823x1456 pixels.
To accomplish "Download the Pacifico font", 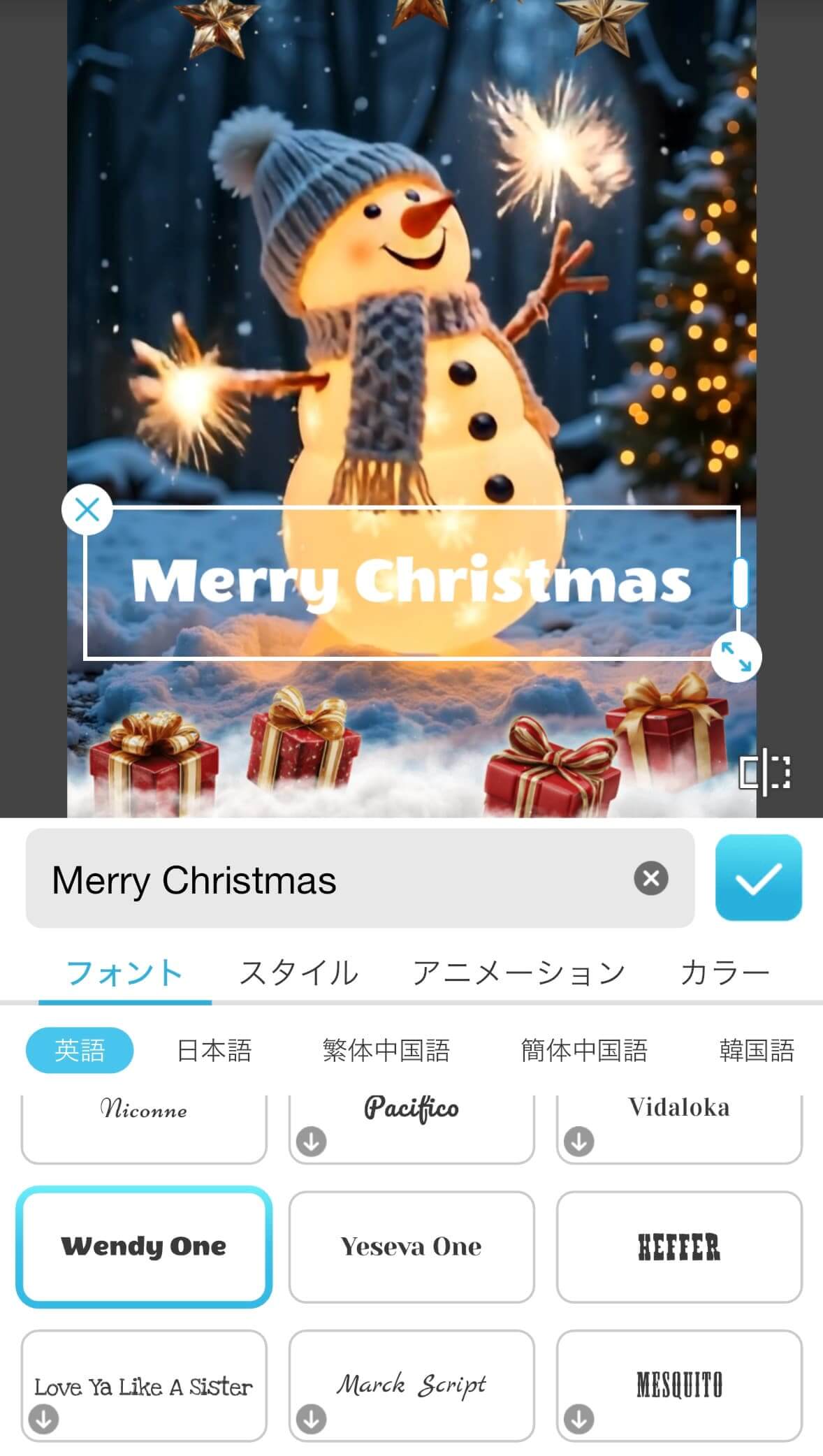I will point(312,1142).
